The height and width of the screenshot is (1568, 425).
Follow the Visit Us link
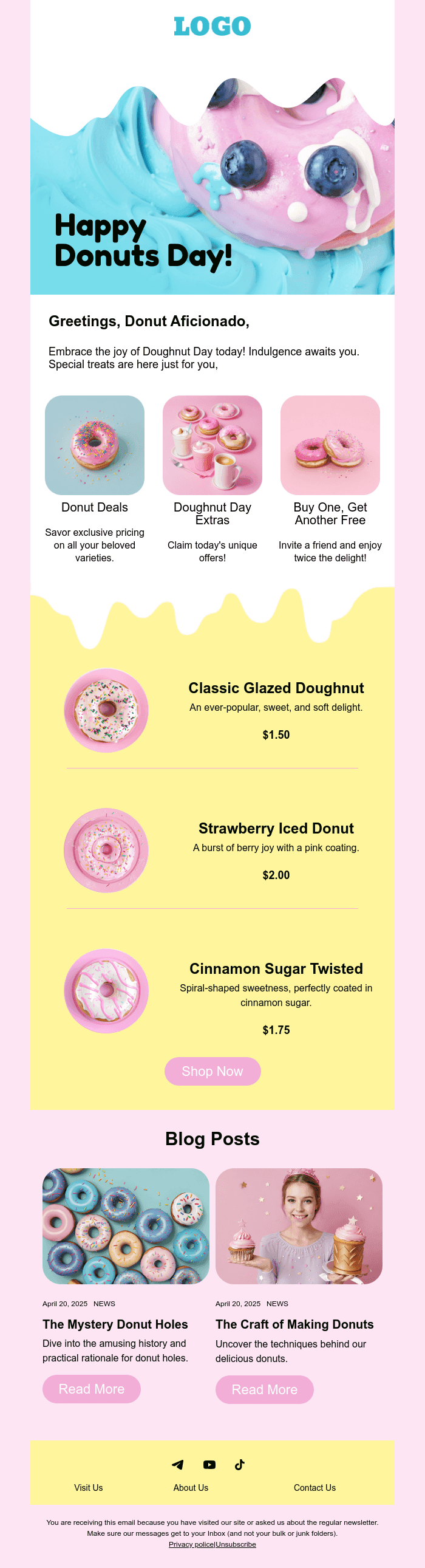coord(88,1488)
